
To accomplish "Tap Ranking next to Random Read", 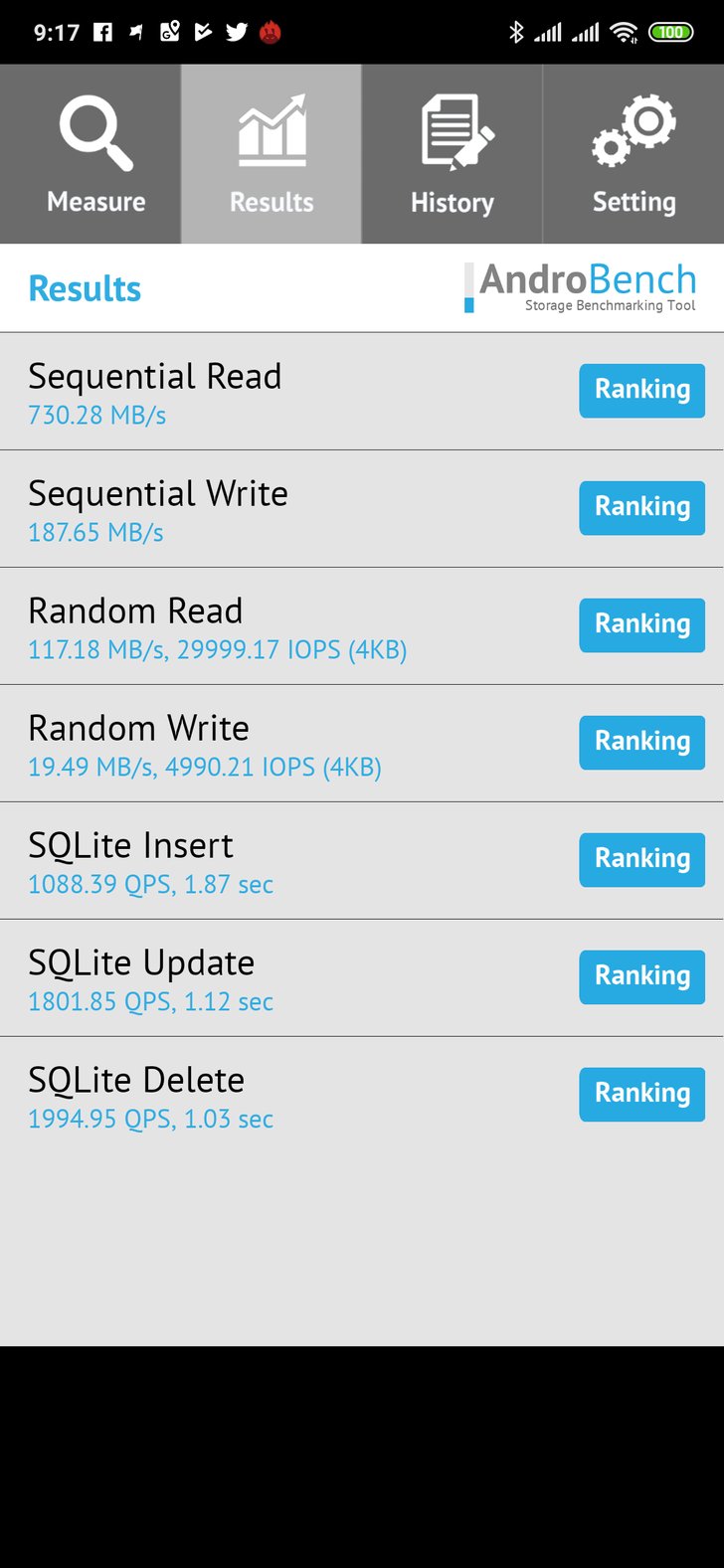I will point(642,624).
